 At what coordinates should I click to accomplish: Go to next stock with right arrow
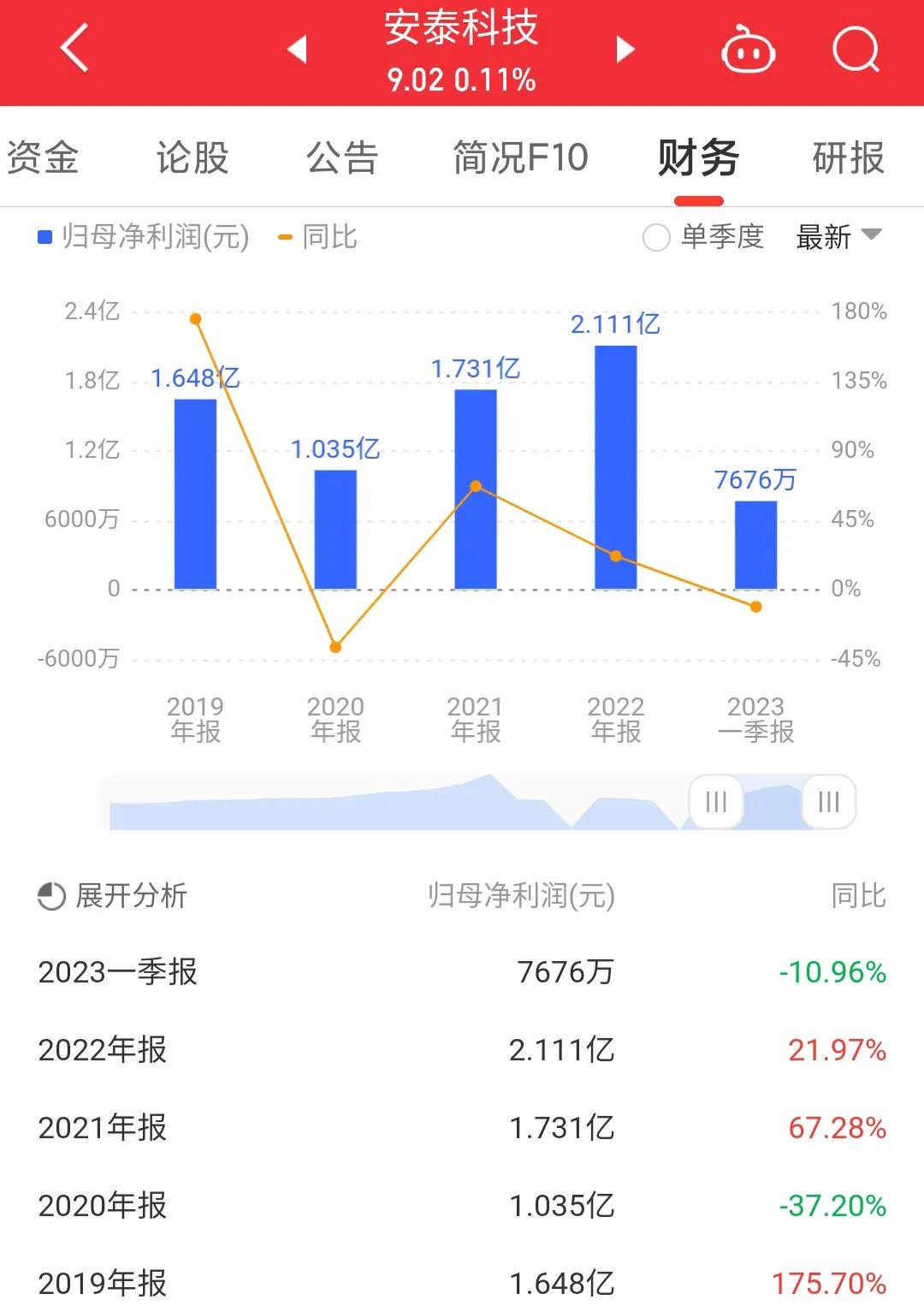(x=624, y=50)
